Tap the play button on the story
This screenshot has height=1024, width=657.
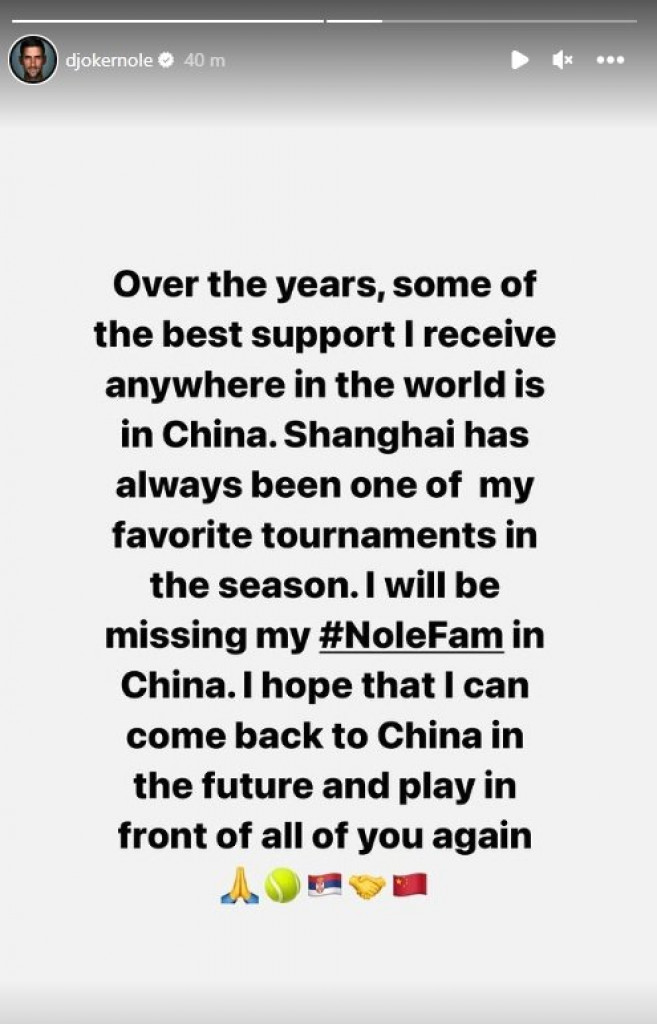click(519, 60)
